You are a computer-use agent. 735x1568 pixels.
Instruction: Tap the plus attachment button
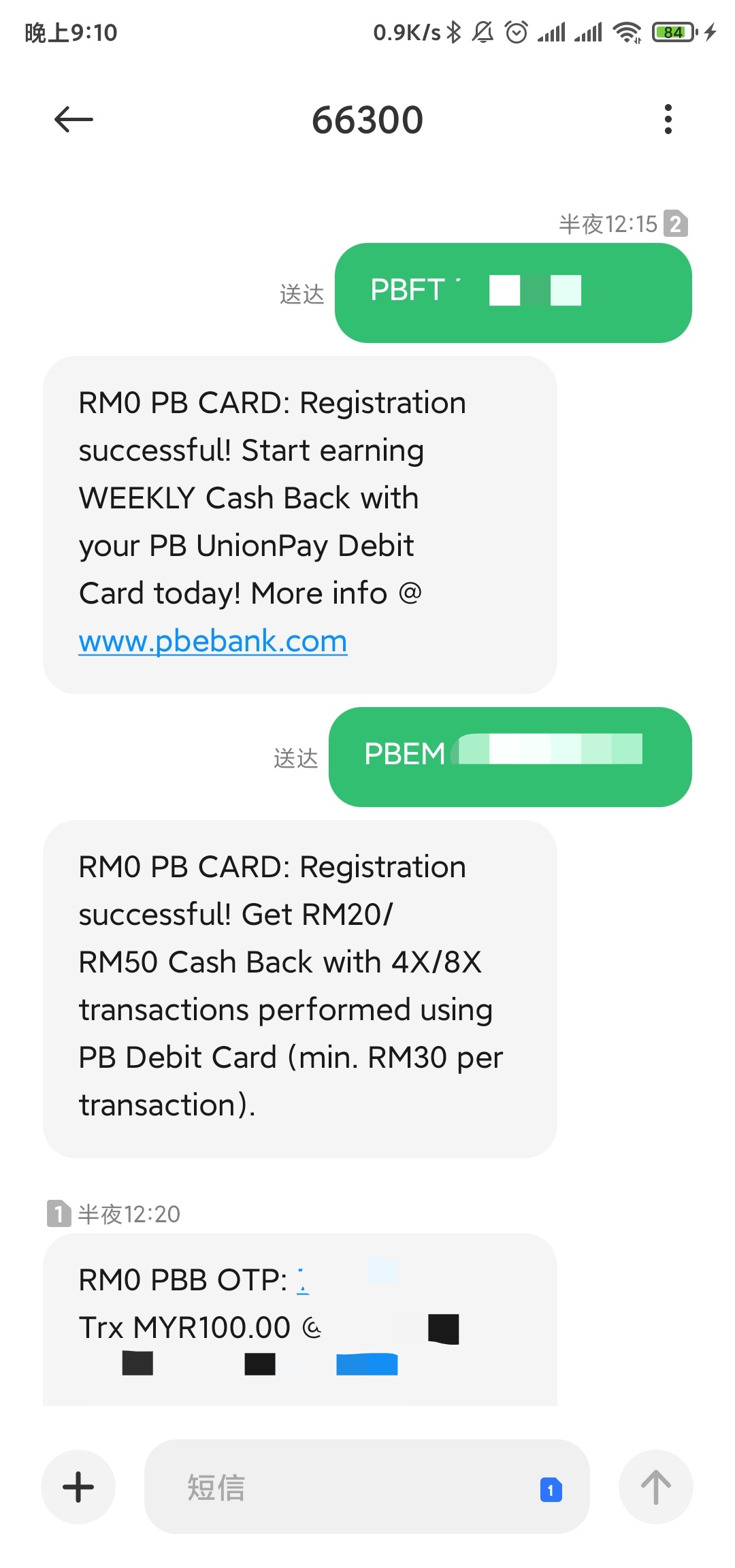point(78,1487)
